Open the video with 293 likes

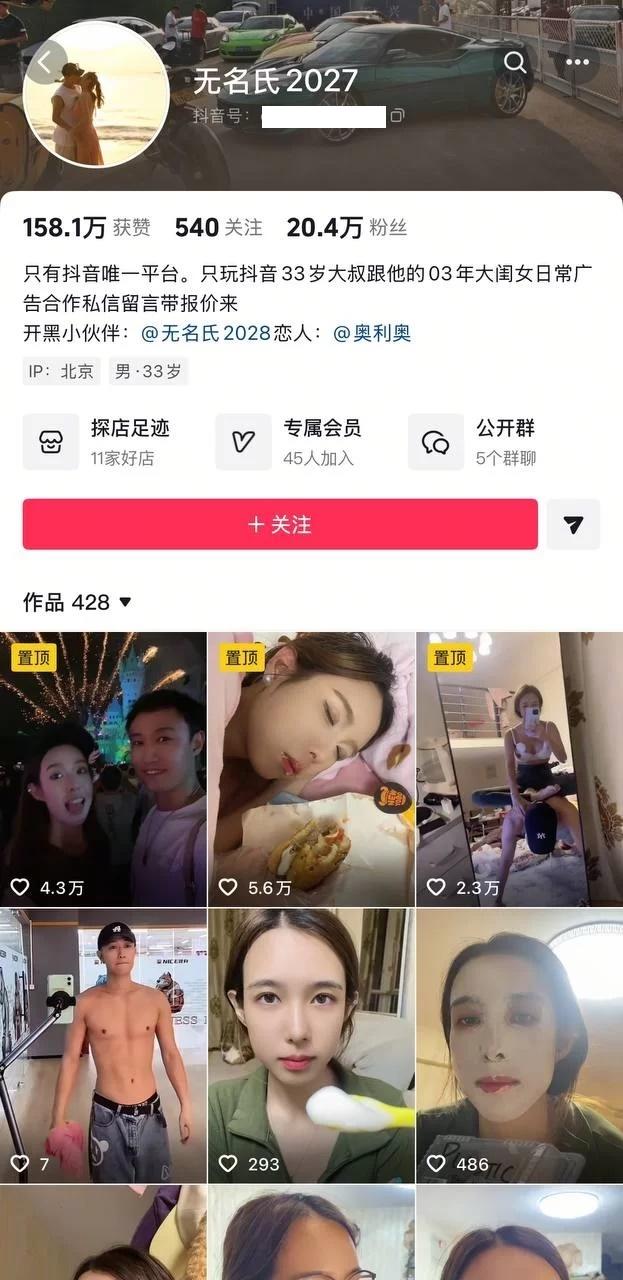click(x=311, y=1045)
